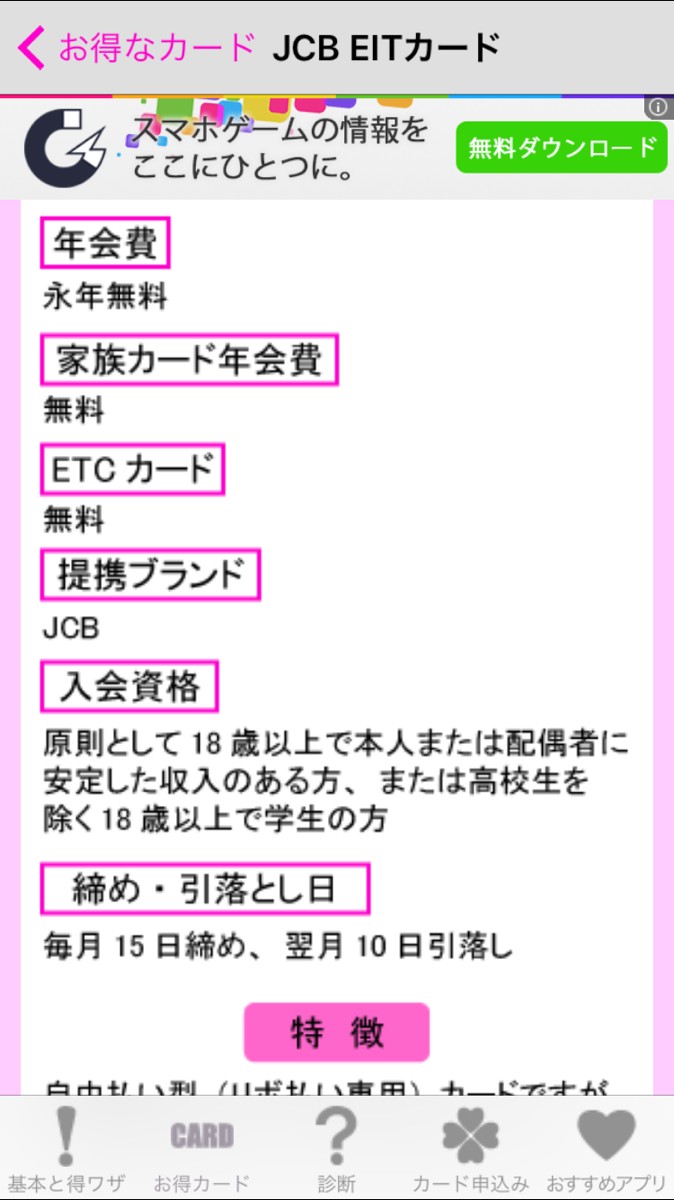Open おすすめアプリ tab
This screenshot has height=1200, width=674.
tap(607, 1150)
